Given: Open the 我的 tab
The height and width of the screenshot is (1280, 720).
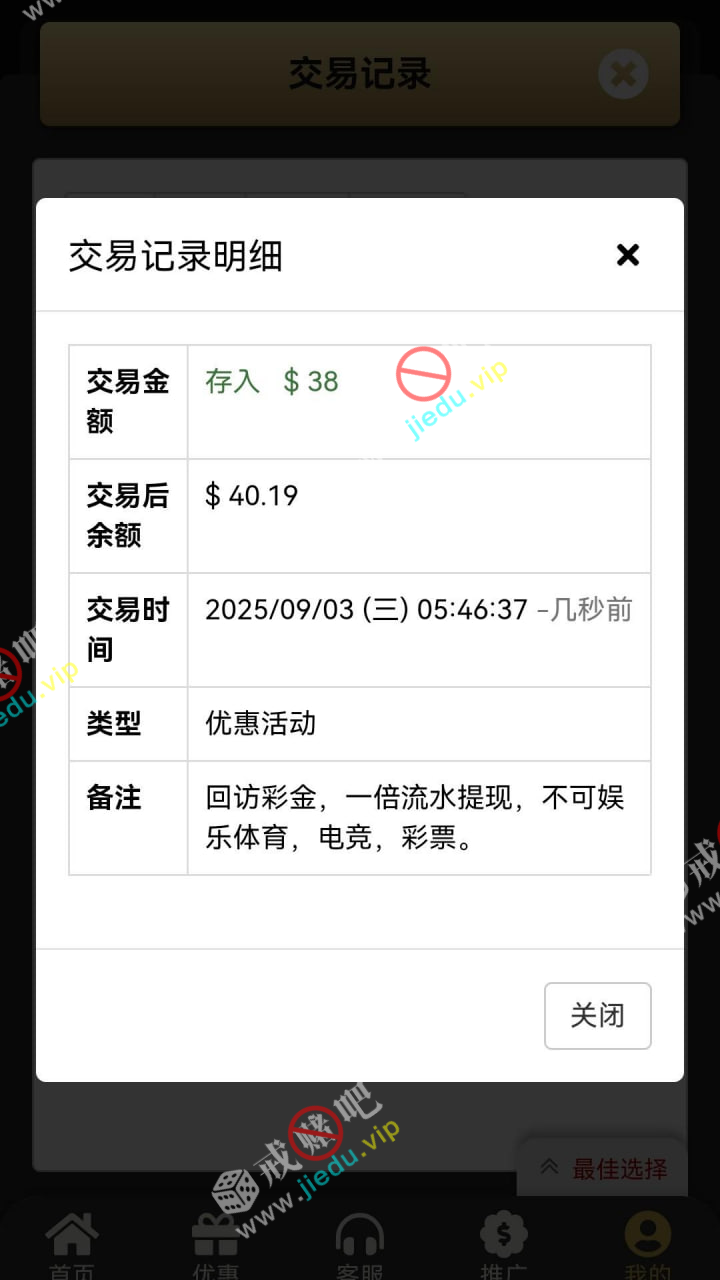Looking at the screenshot, I should pos(647,1246).
